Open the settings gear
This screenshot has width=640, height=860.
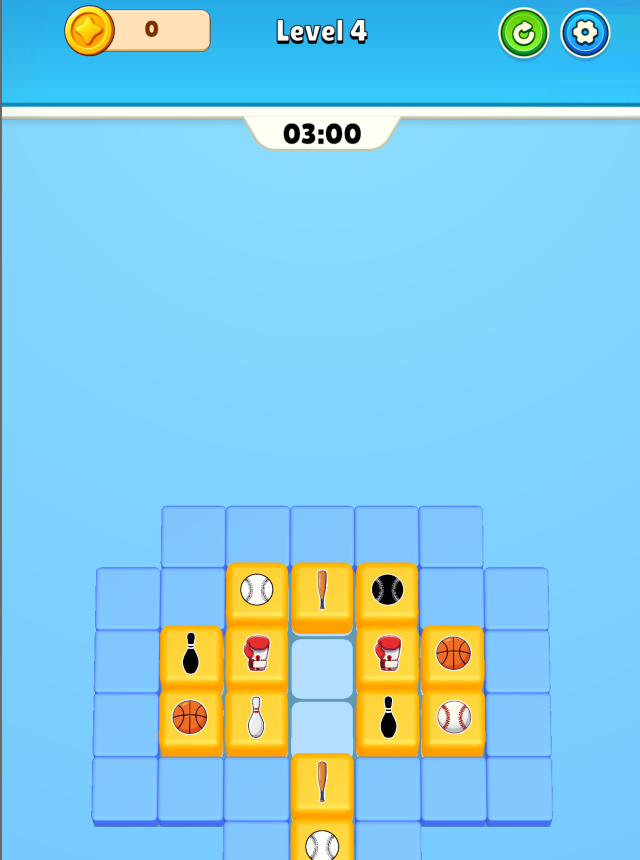[x=585, y=34]
